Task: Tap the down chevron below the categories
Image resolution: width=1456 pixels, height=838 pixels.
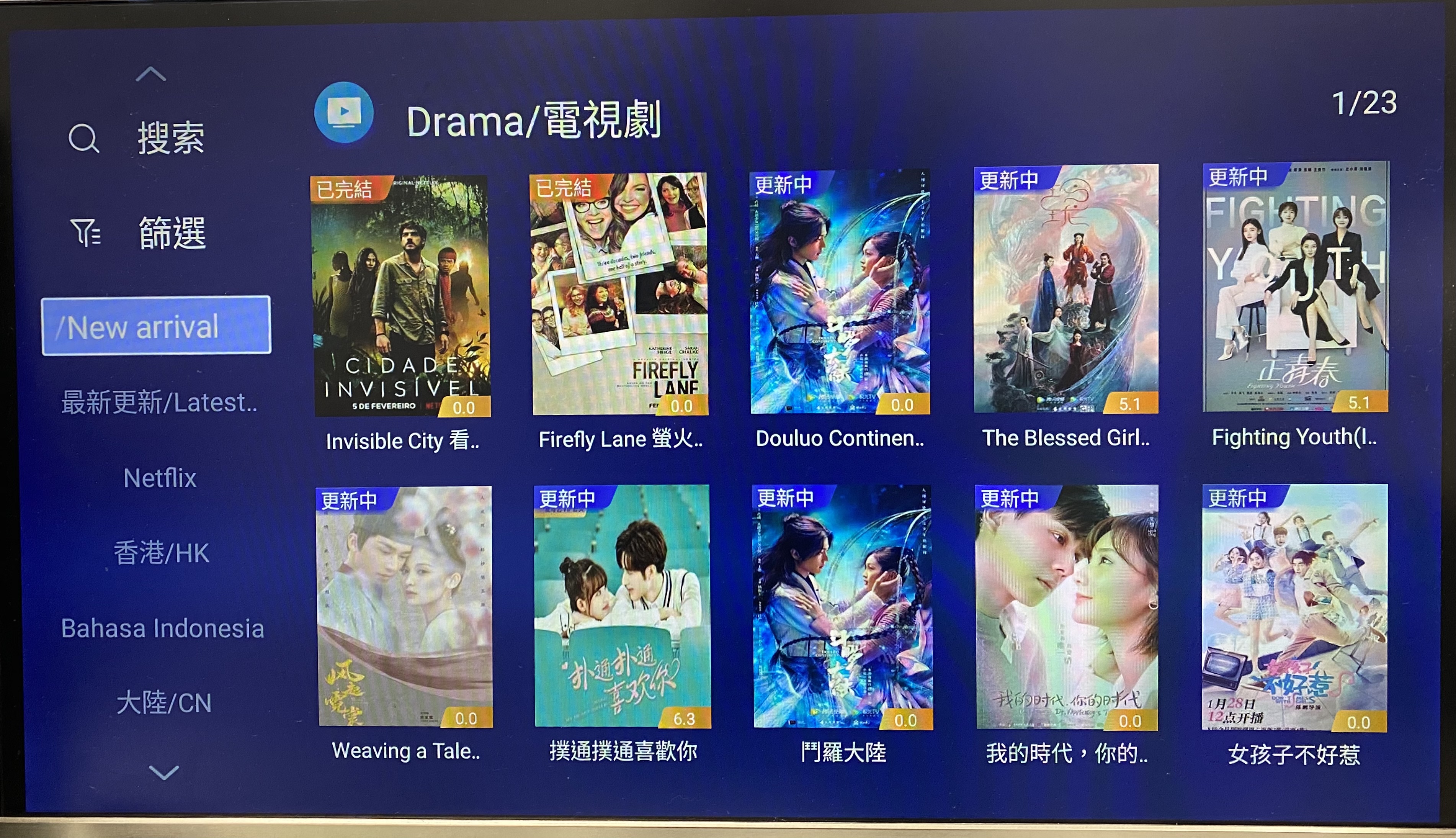Action: tap(163, 772)
